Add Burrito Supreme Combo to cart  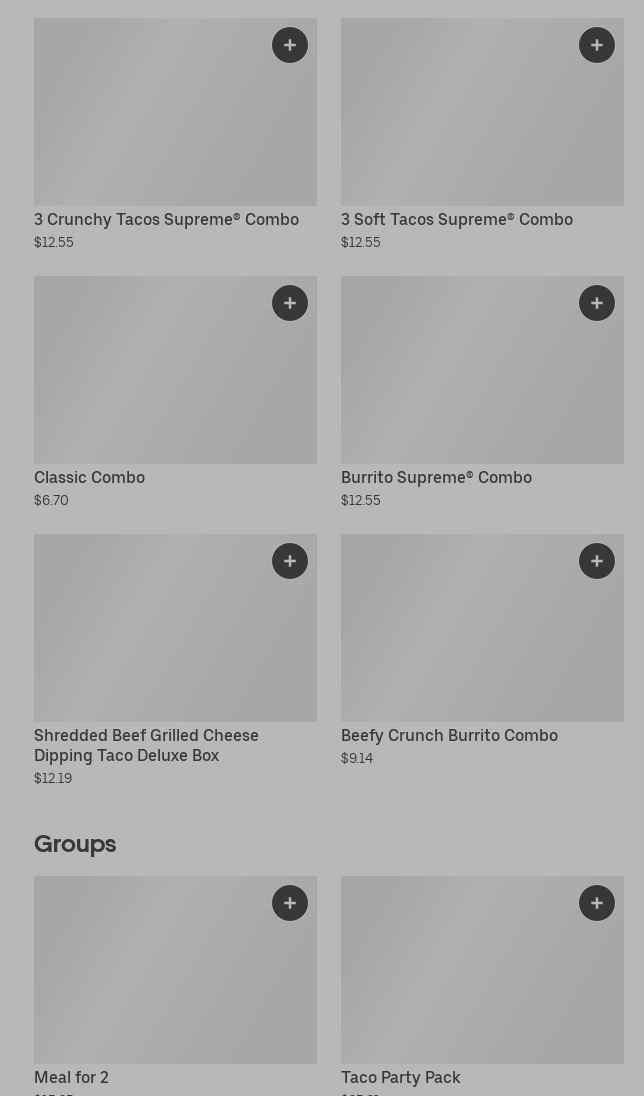(x=597, y=303)
